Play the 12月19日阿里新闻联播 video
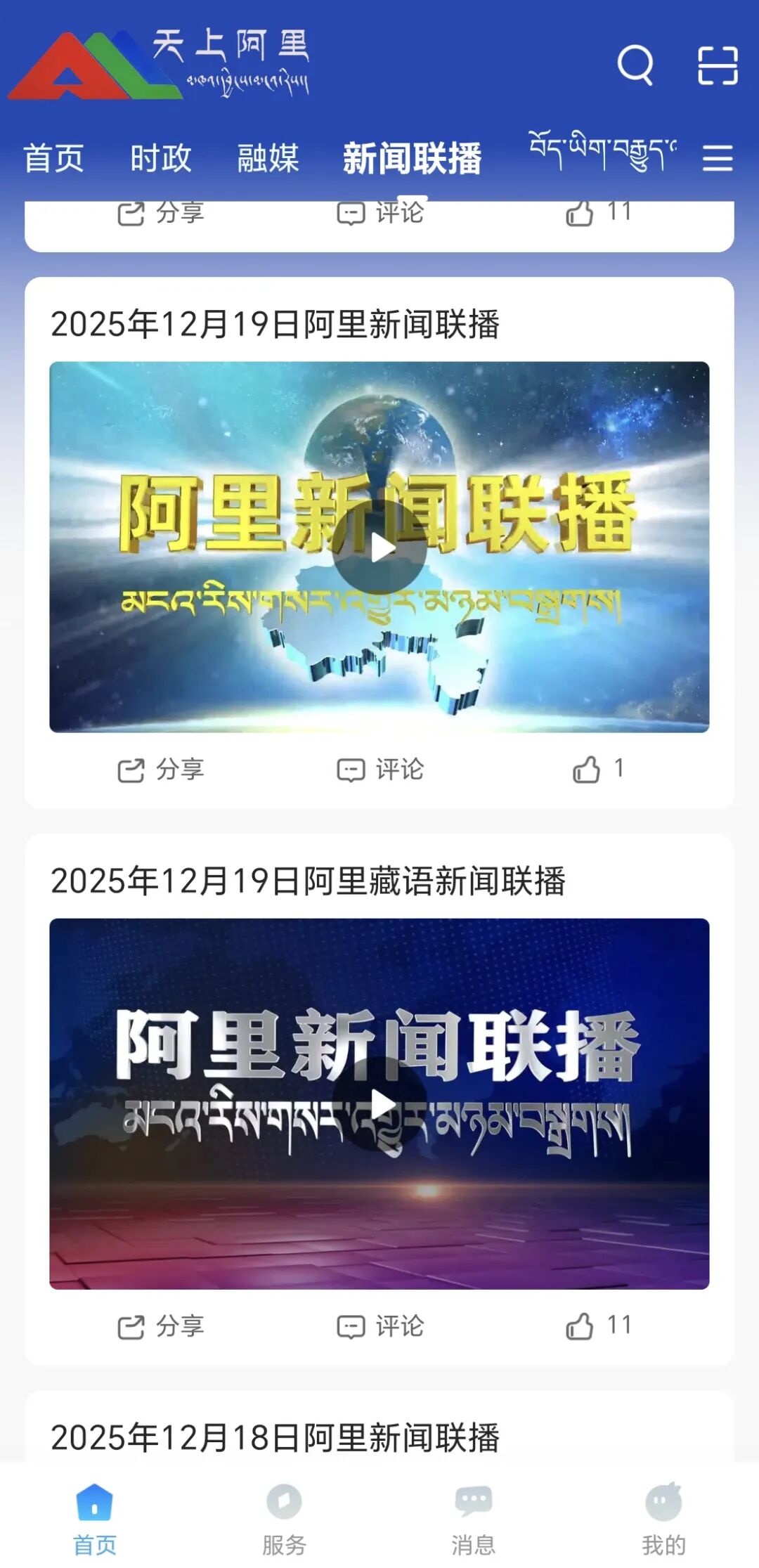The height and width of the screenshot is (1568, 759). (379, 547)
